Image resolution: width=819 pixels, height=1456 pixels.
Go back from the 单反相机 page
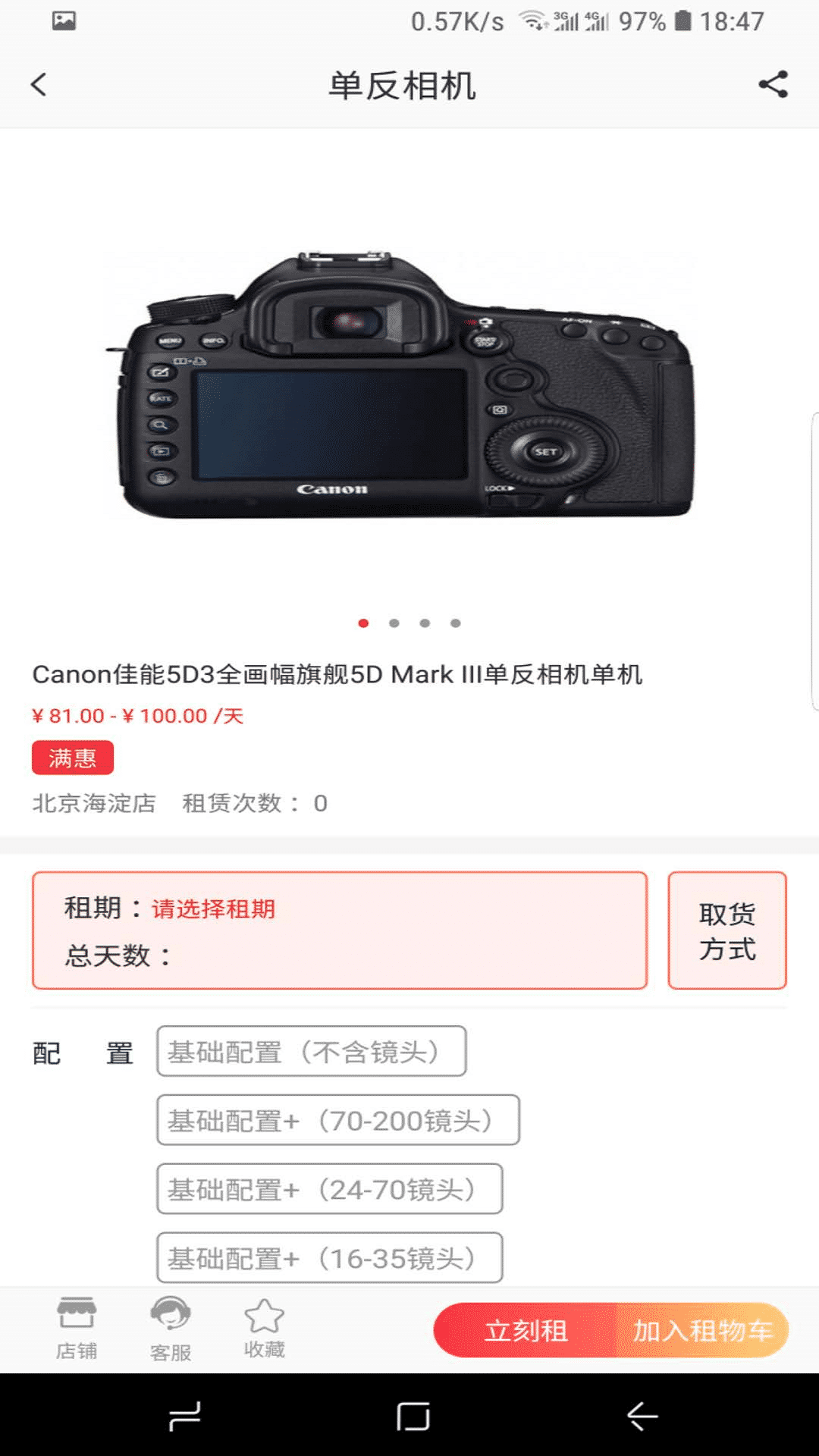pyautogui.click(x=39, y=84)
